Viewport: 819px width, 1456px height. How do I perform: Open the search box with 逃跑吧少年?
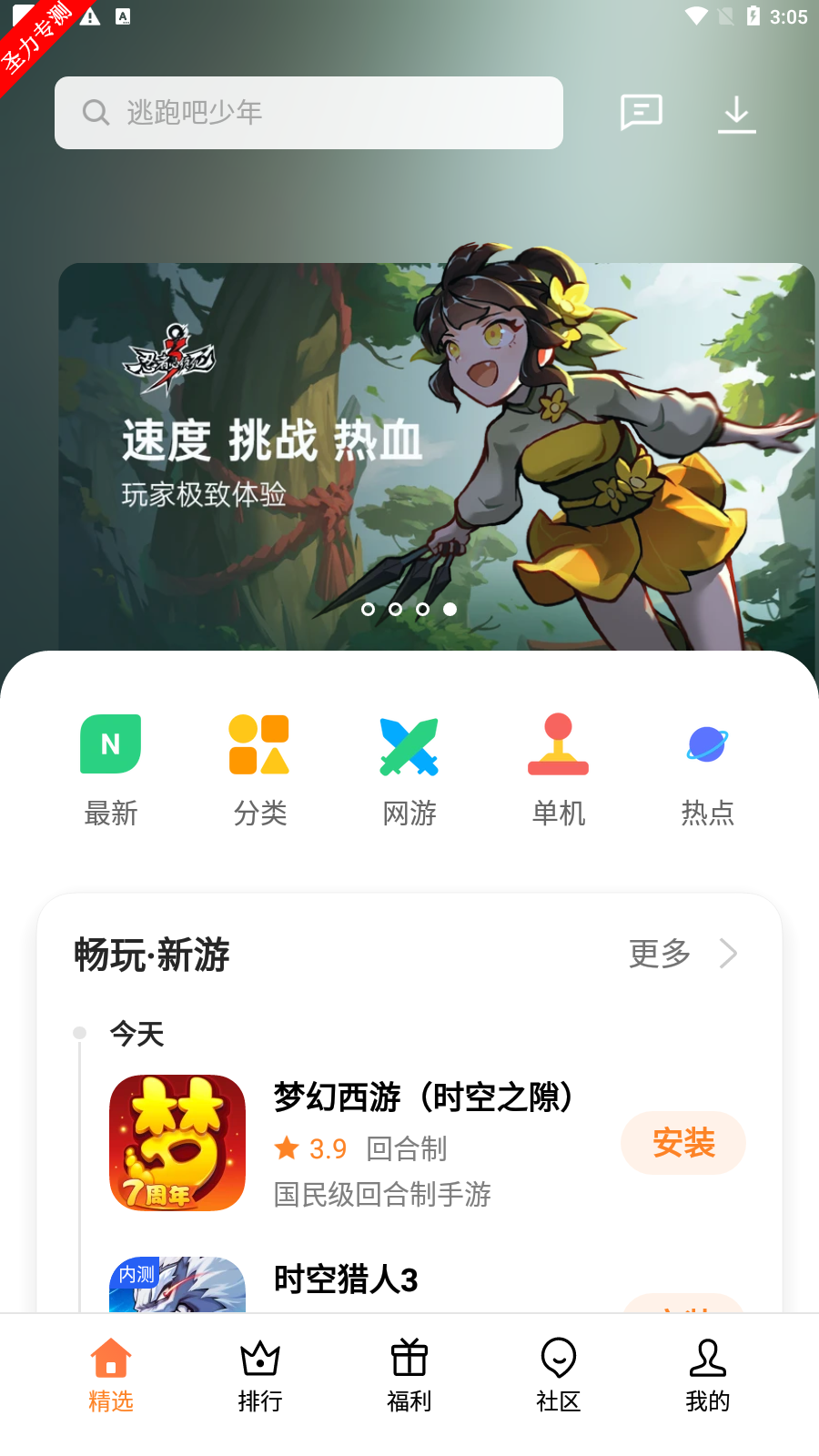[x=309, y=113]
